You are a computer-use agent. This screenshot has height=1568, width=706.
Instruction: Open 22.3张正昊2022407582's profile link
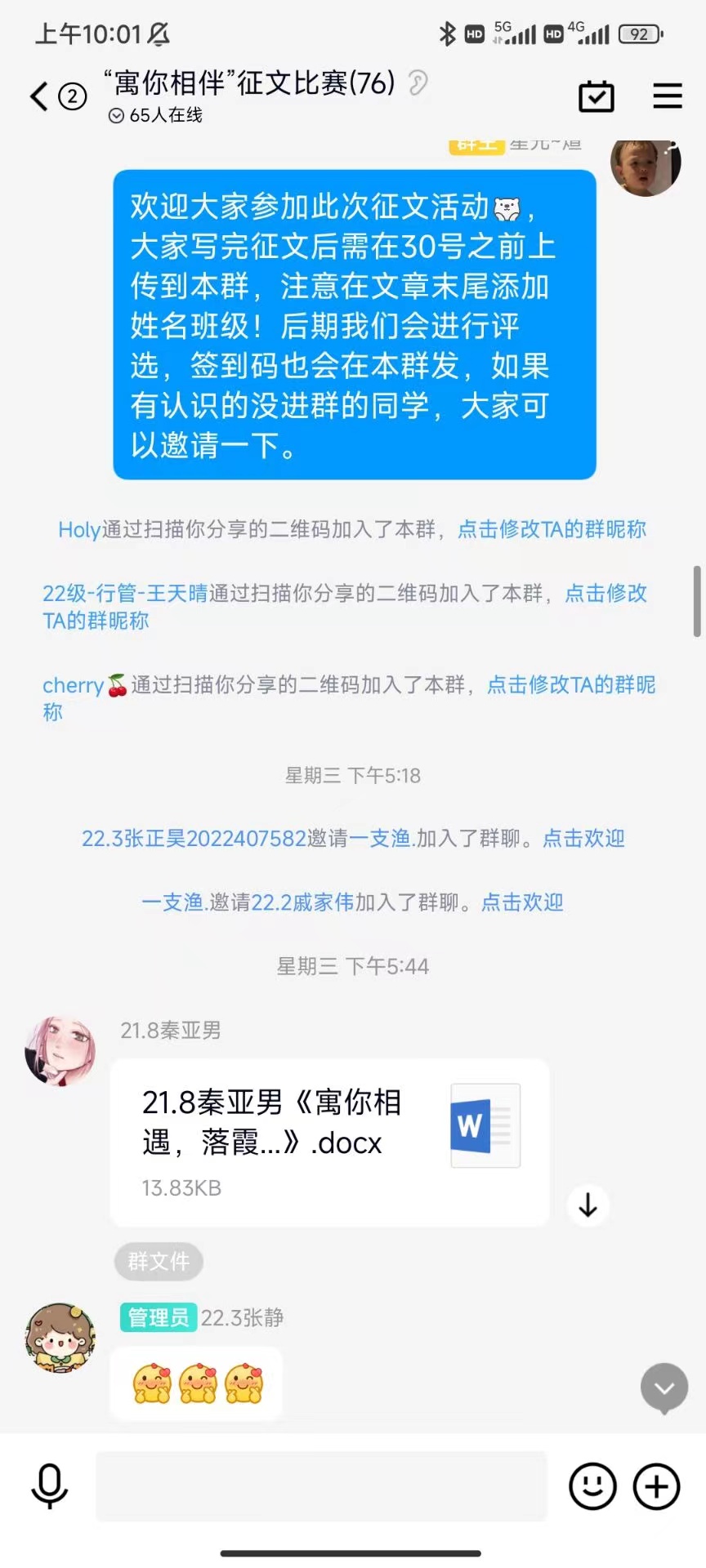(194, 839)
